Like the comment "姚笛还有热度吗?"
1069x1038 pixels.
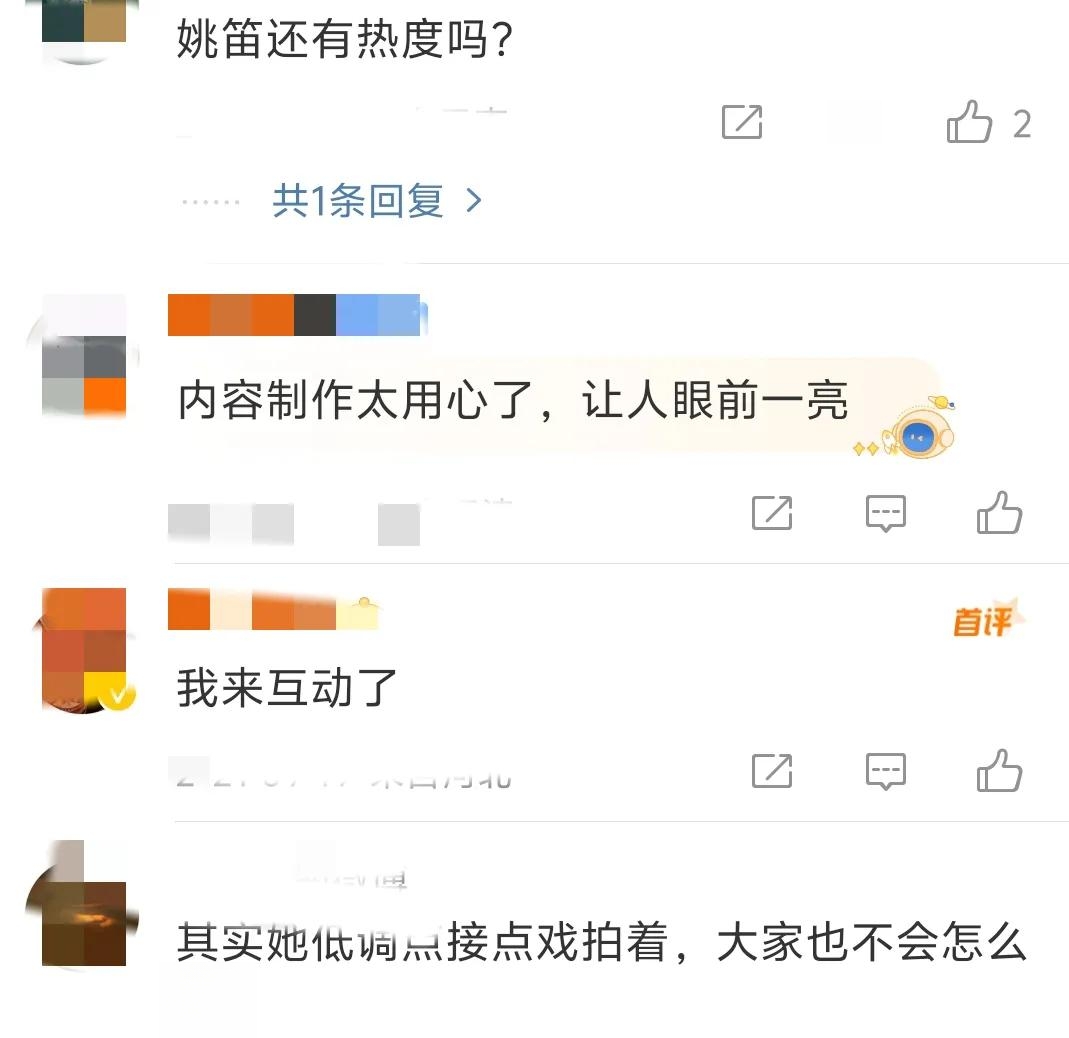pos(969,124)
